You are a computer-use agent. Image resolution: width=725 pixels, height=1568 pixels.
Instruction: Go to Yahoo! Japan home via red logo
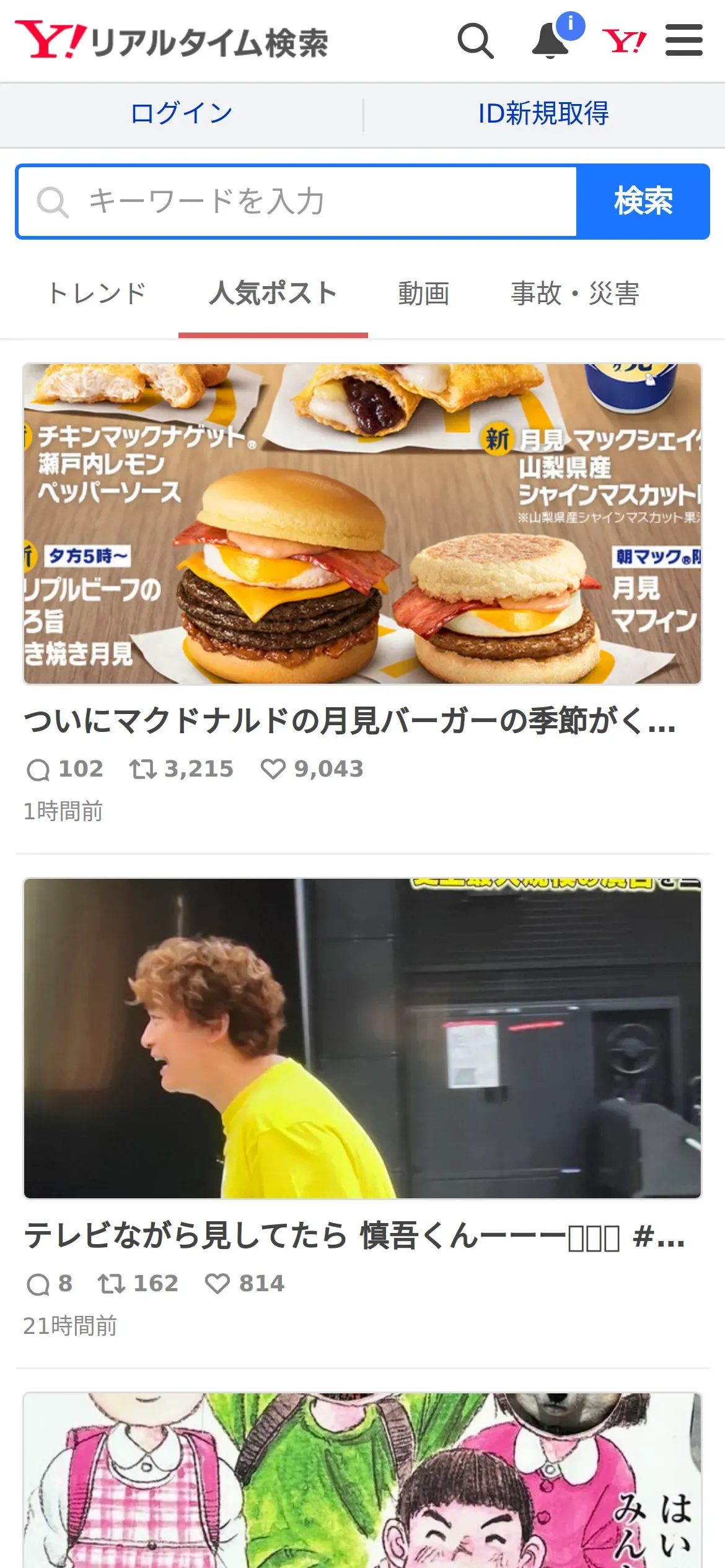coord(624,41)
